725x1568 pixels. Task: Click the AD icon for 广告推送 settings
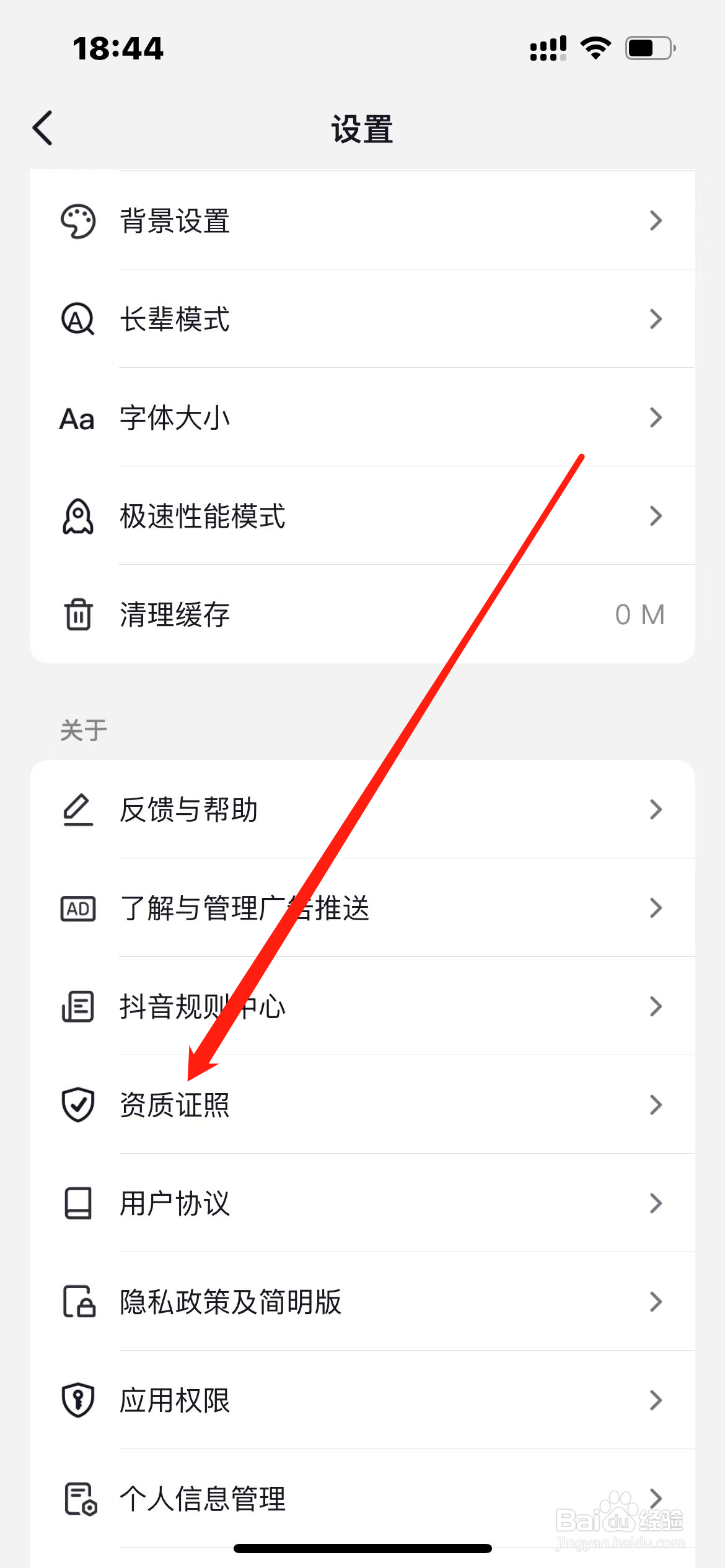tap(77, 908)
